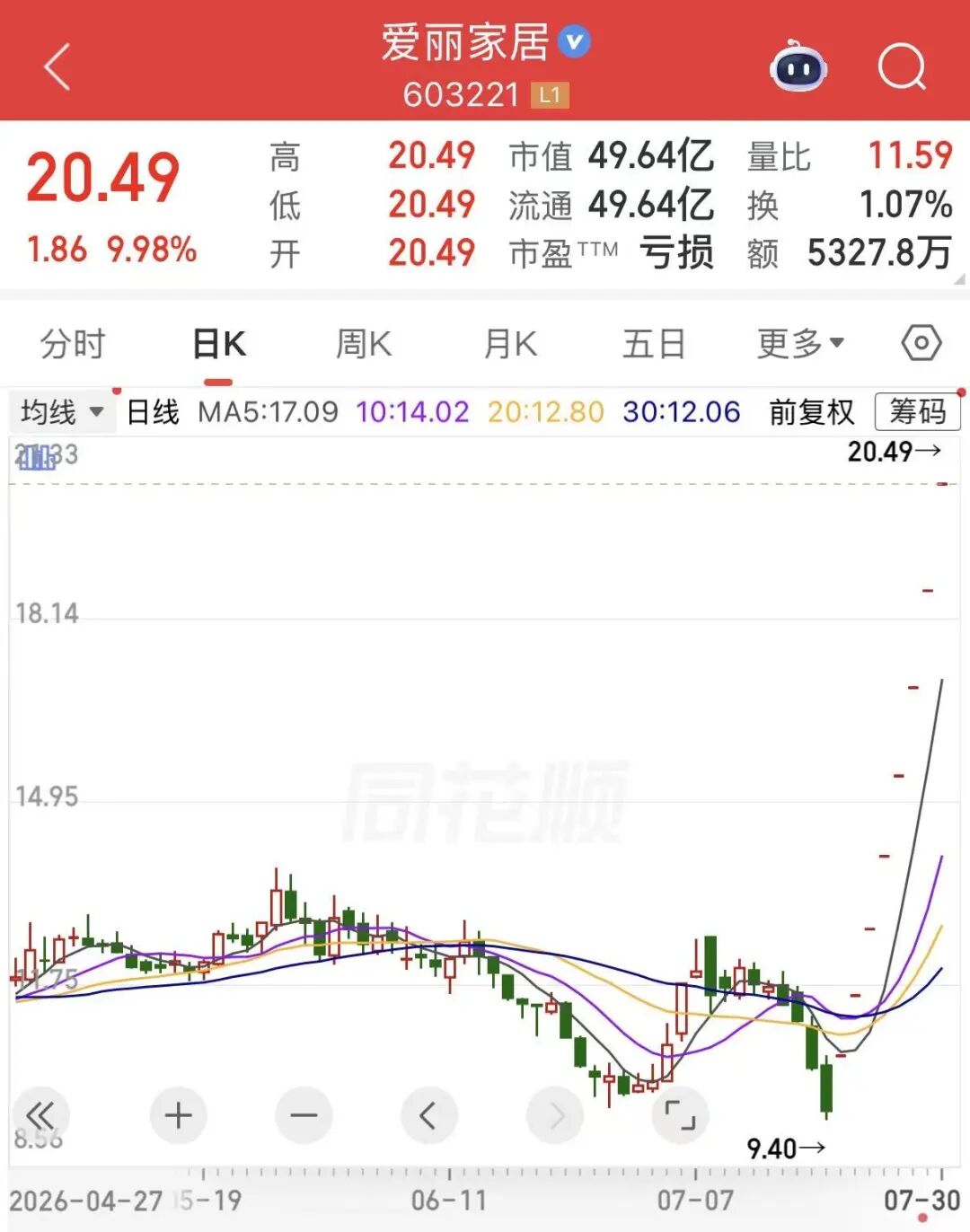
Task: Switch to the 周K tab
Action: point(364,344)
